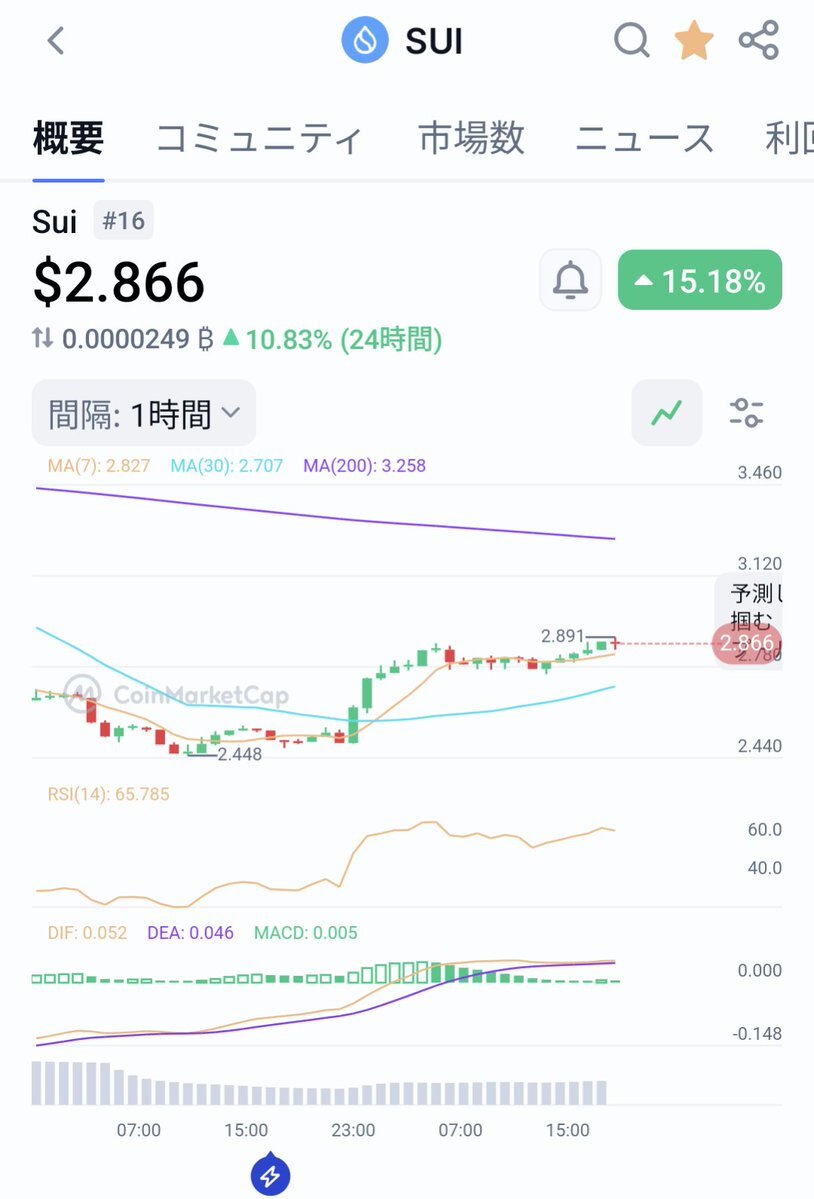The width and height of the screenshot is (814, 1199).
Task: Toggle the line chart type button
Action: [x=666, y=413]
